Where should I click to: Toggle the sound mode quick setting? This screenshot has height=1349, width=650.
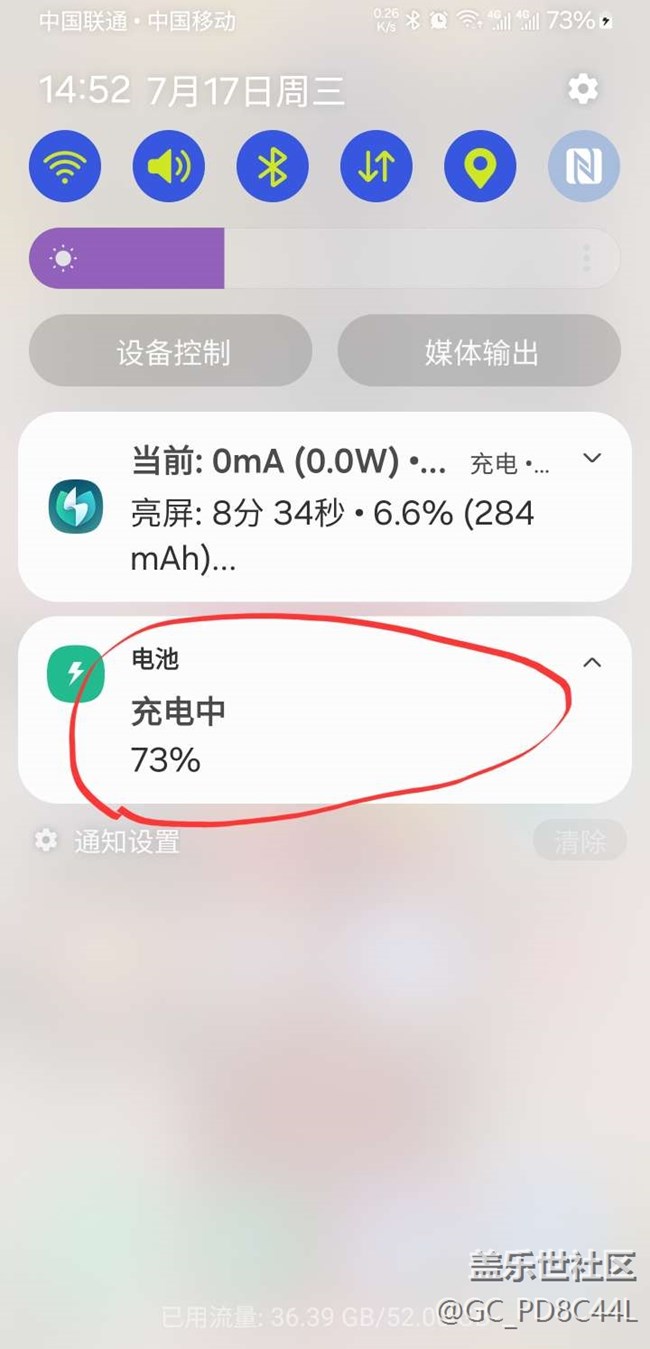169,167
